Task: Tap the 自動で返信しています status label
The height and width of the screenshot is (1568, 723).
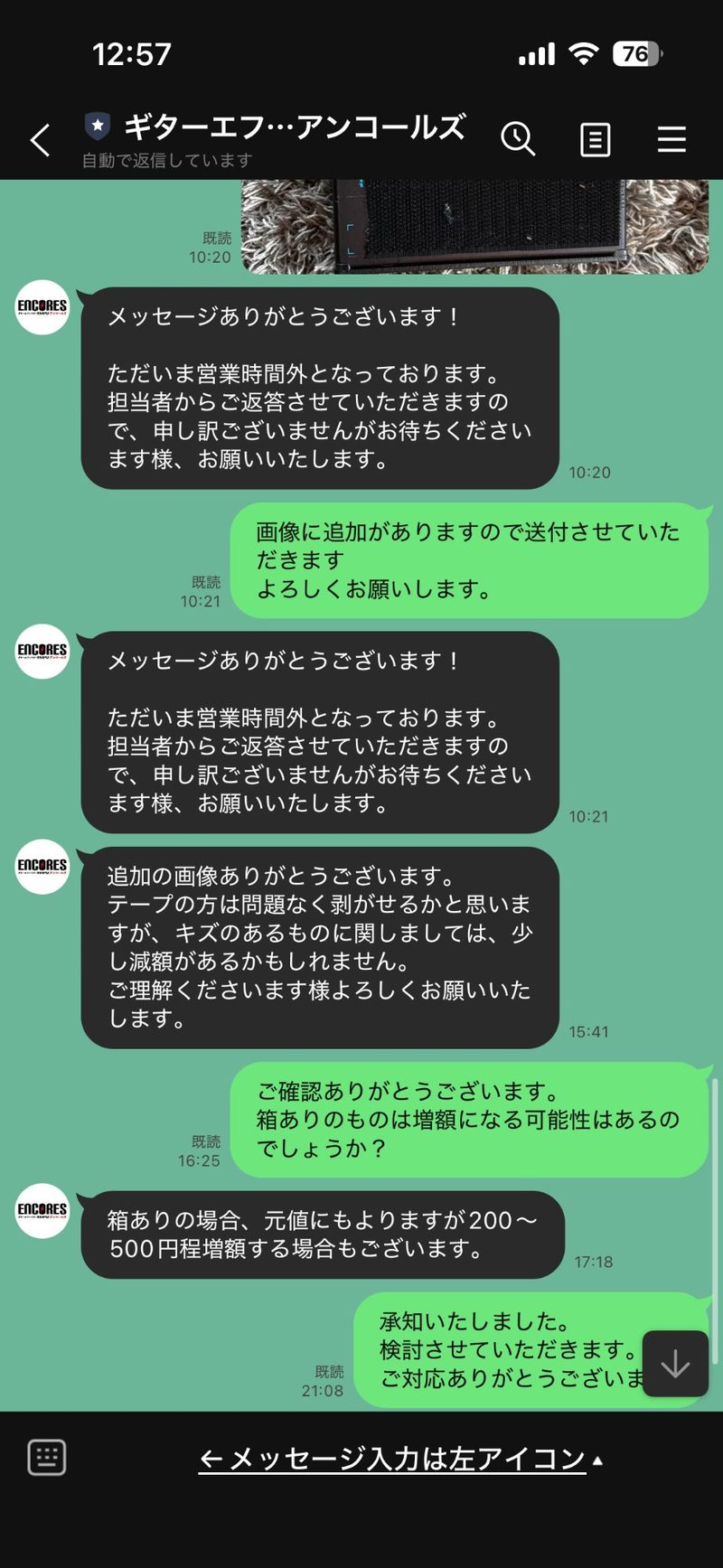Action: (x=167, y=160)
